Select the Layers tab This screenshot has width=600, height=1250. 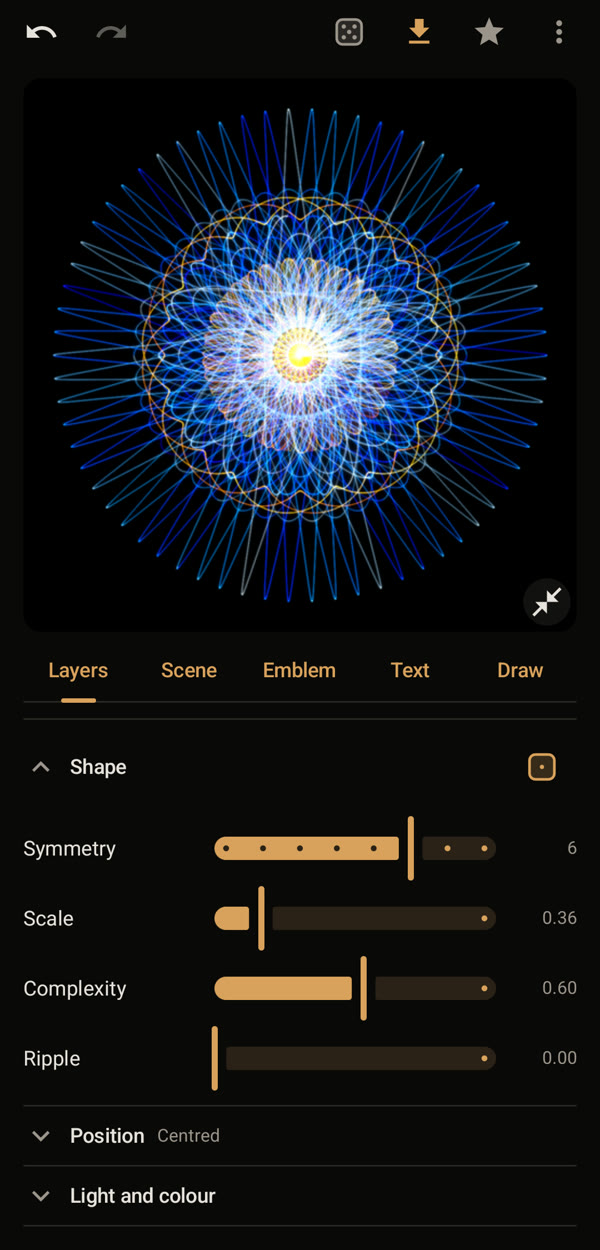click(x=78, y=671)
